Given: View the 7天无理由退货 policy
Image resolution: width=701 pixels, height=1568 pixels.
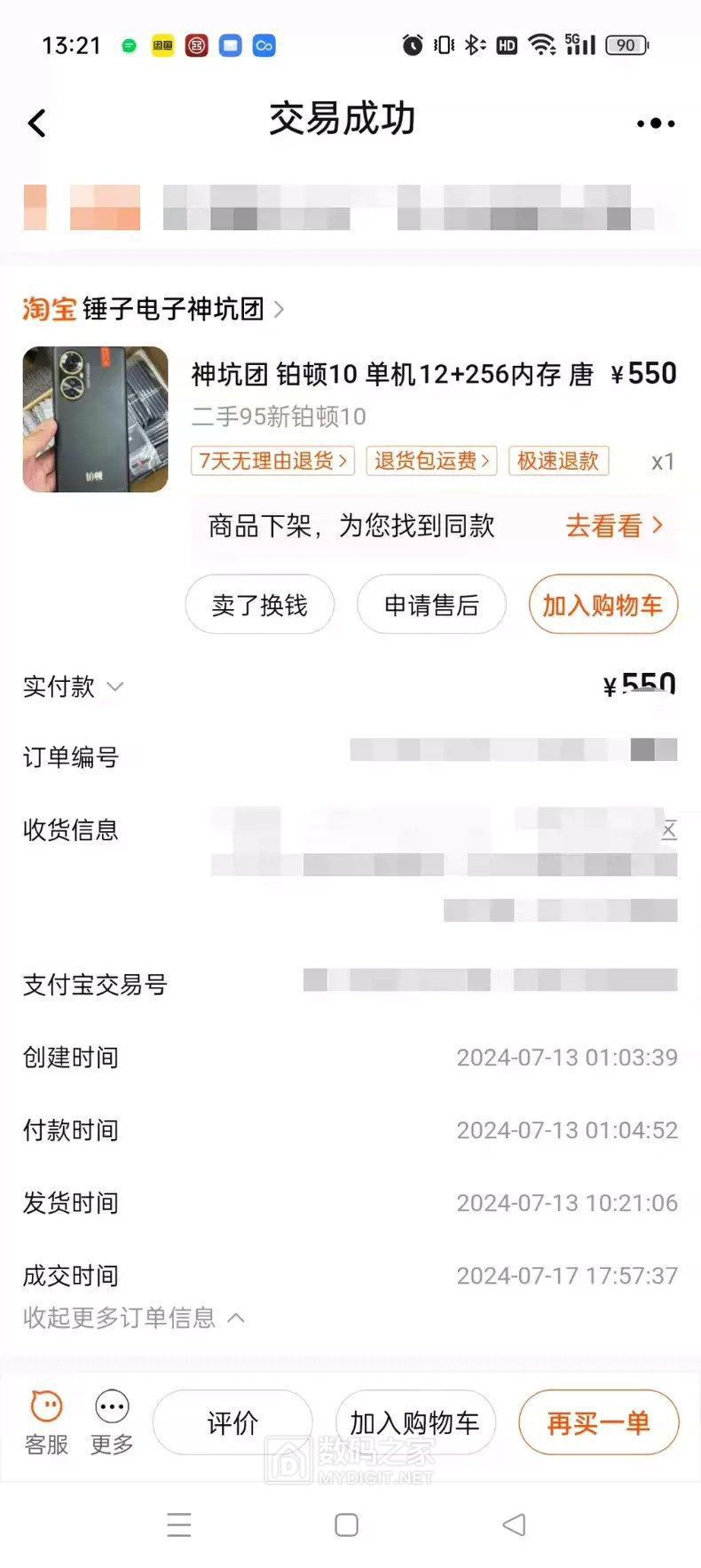Looking at the screenshot, I should (x=272, y=461).
